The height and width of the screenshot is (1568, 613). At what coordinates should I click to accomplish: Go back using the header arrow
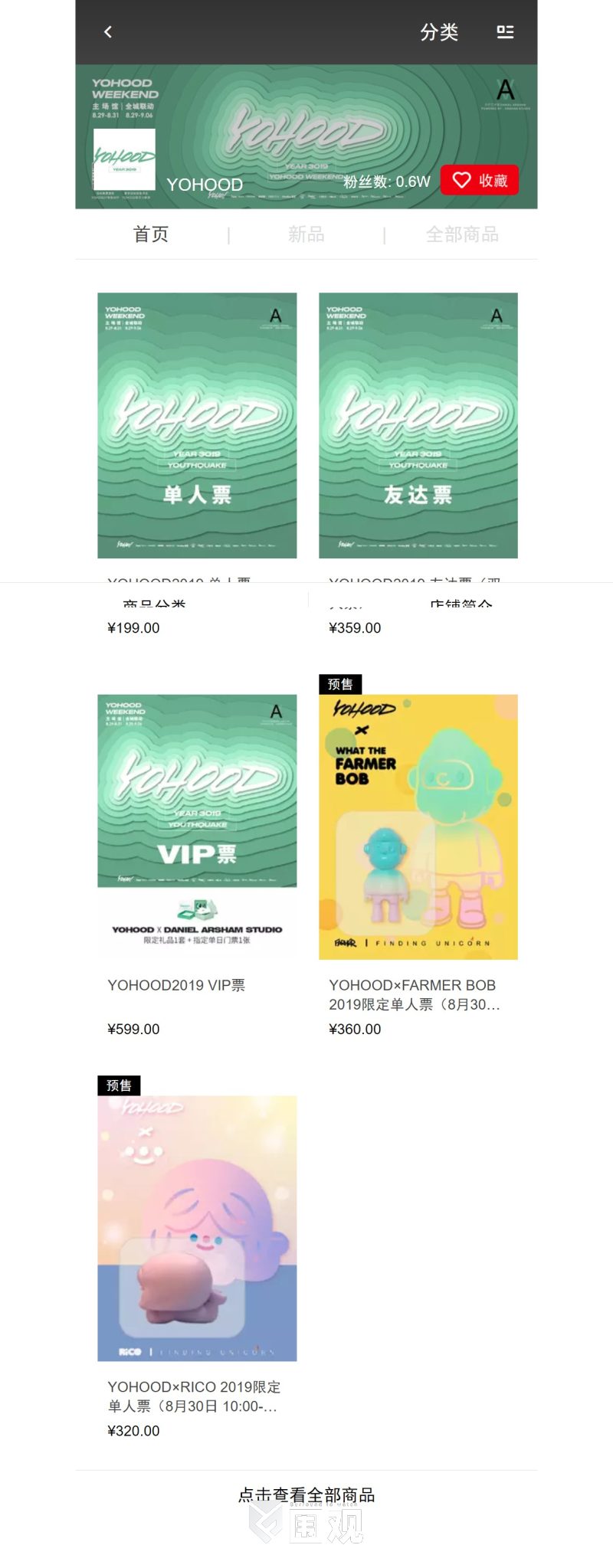coord(108,31)
